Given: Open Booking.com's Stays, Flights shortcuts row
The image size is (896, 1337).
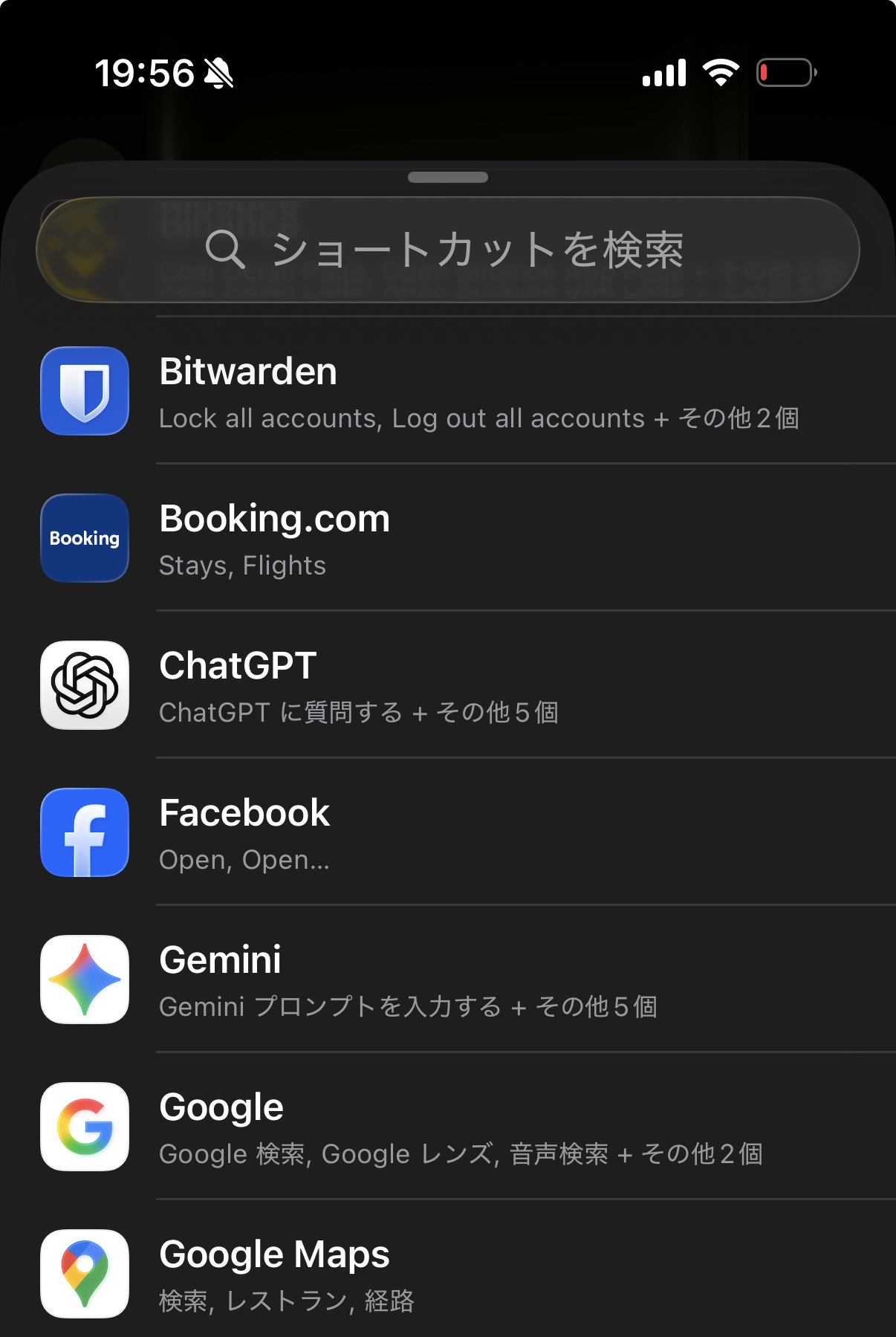Looking at the screenshot, I should 243,565.
